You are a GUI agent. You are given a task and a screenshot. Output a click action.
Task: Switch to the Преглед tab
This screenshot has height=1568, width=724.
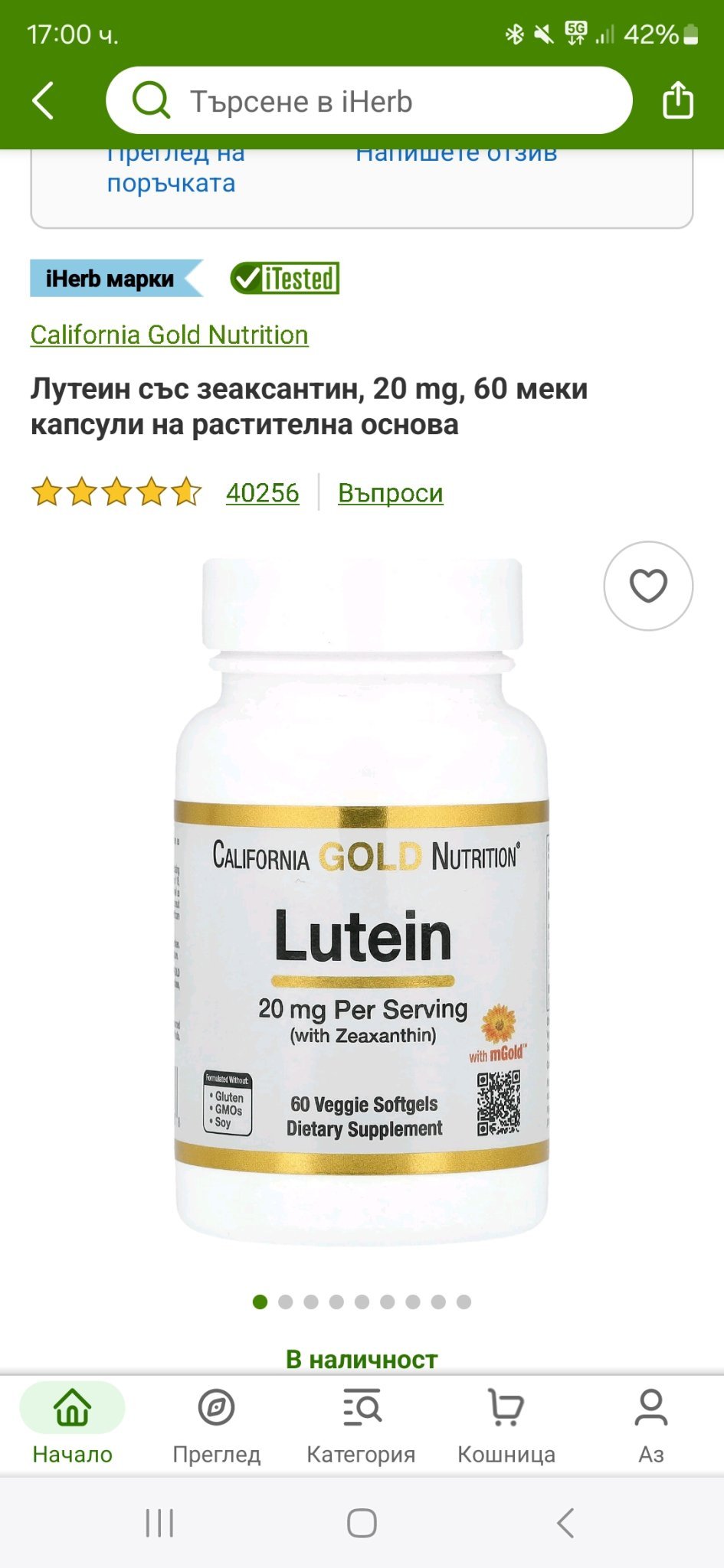click(x=216, y=1423)
